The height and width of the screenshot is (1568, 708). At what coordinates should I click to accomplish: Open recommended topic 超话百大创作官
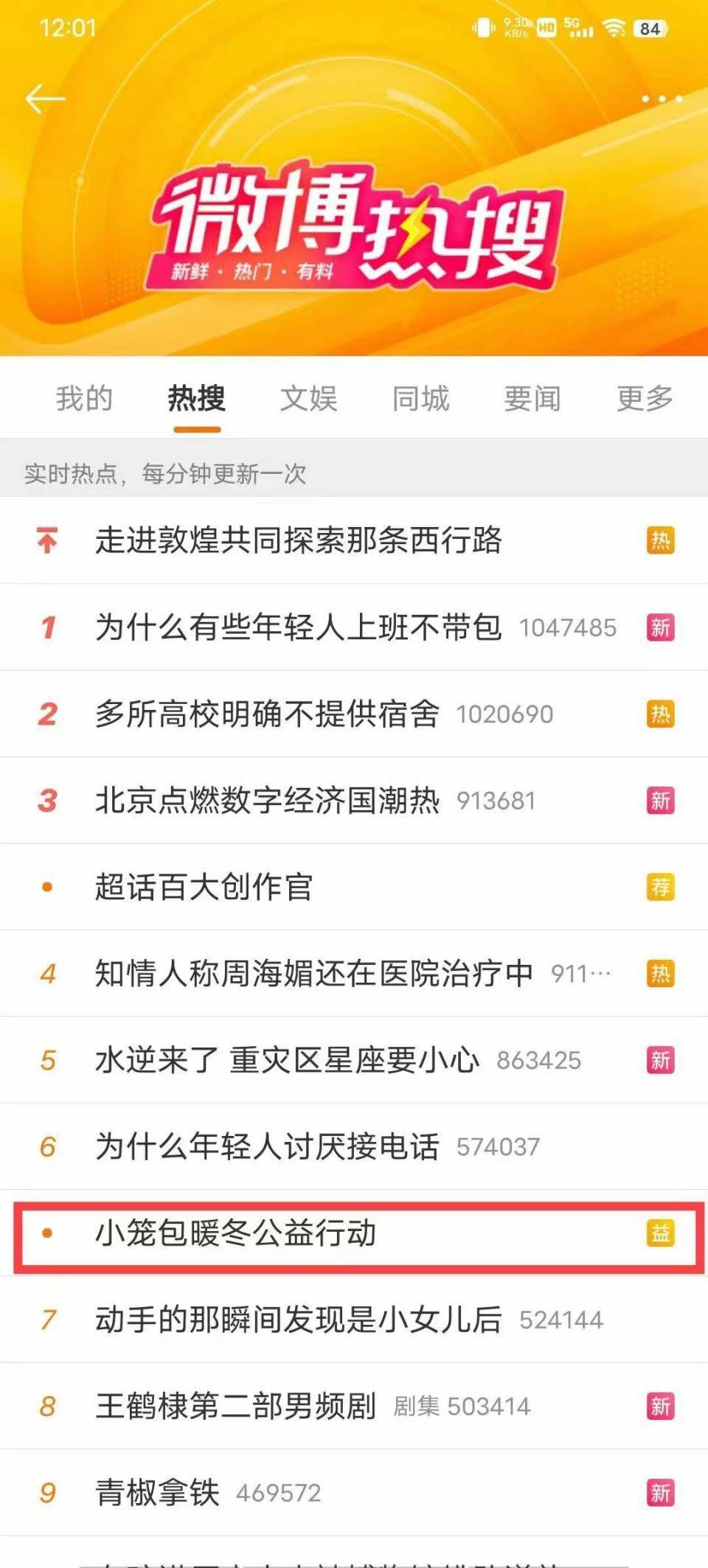tap(354, 887)
